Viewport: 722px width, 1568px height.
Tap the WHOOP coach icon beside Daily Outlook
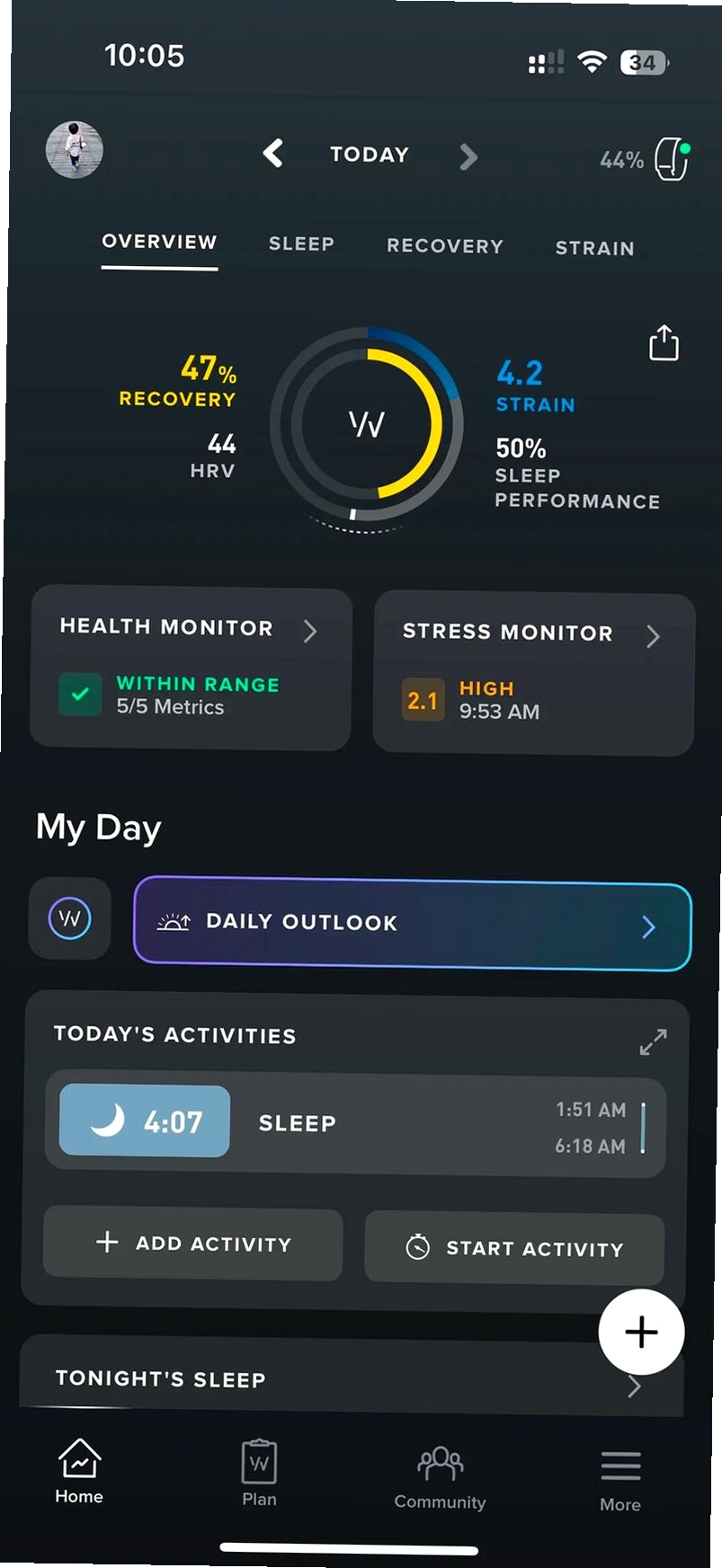tap(70, 918)
